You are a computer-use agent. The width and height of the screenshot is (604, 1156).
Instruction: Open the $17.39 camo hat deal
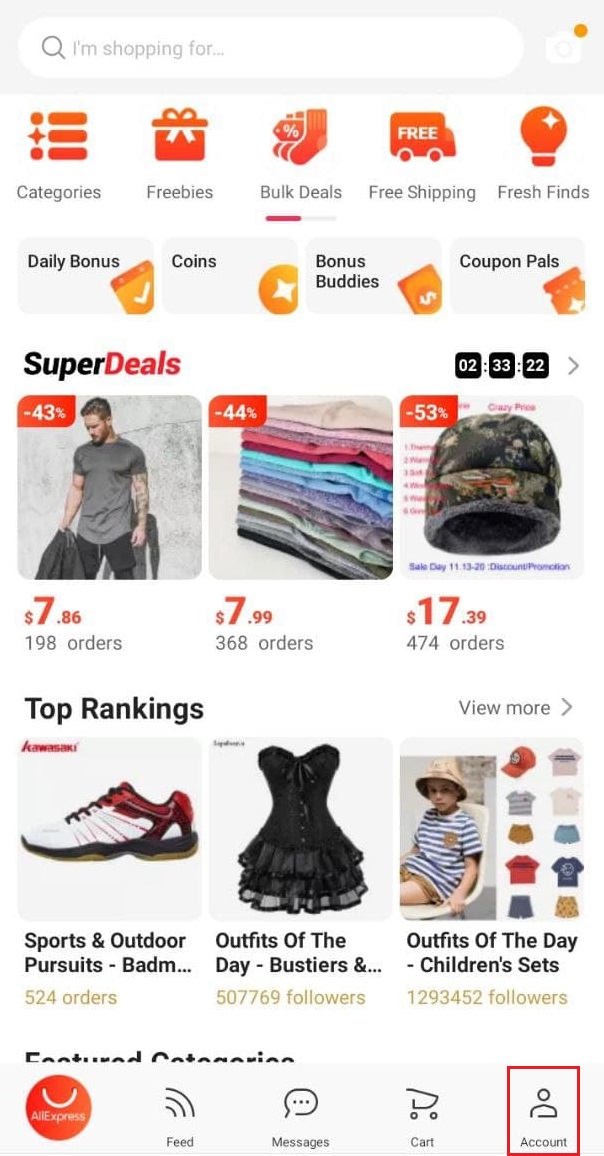[491, 523]
